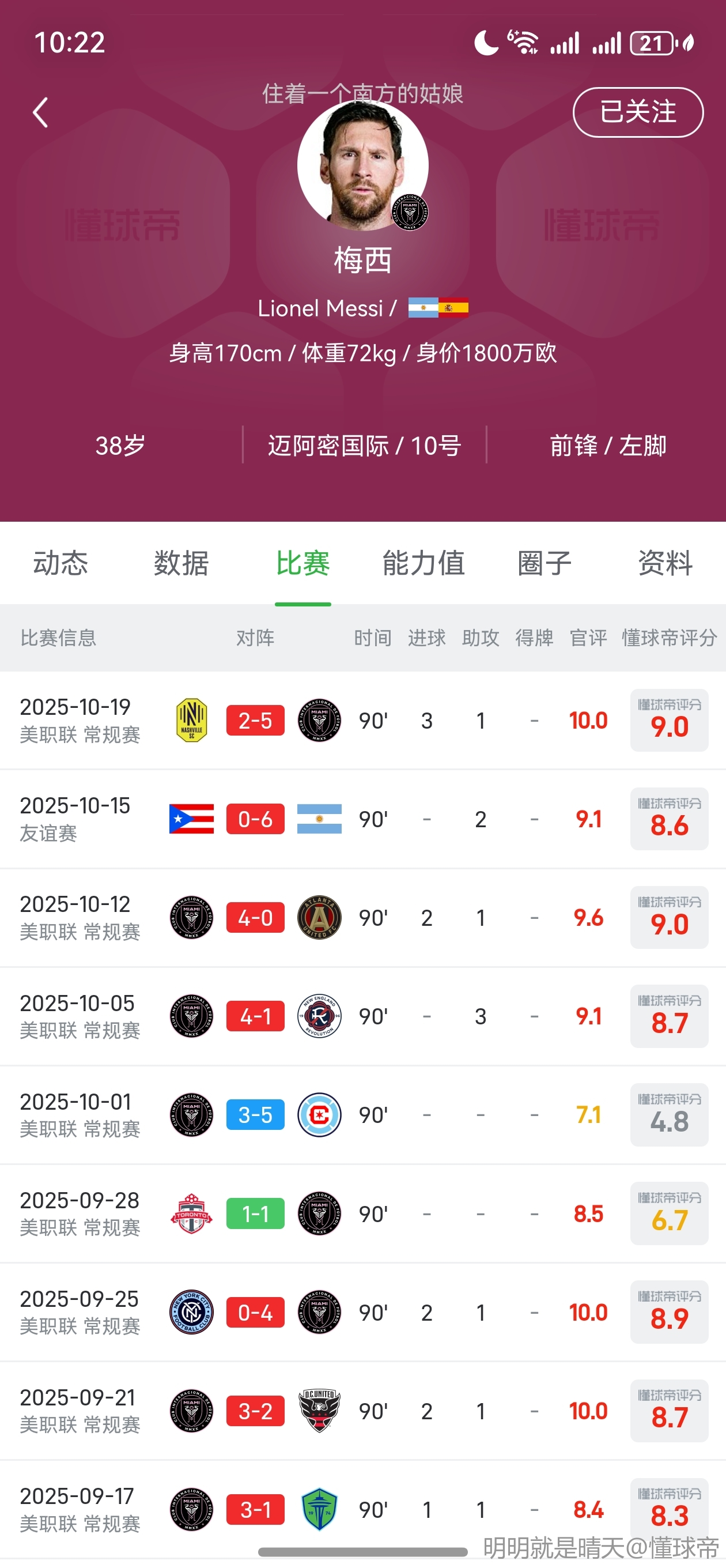The image size is (726, 1568).
Task: View the 2025-09-17 match with score 3-1
Action: pyautogui.click(x=255, y=1510)
